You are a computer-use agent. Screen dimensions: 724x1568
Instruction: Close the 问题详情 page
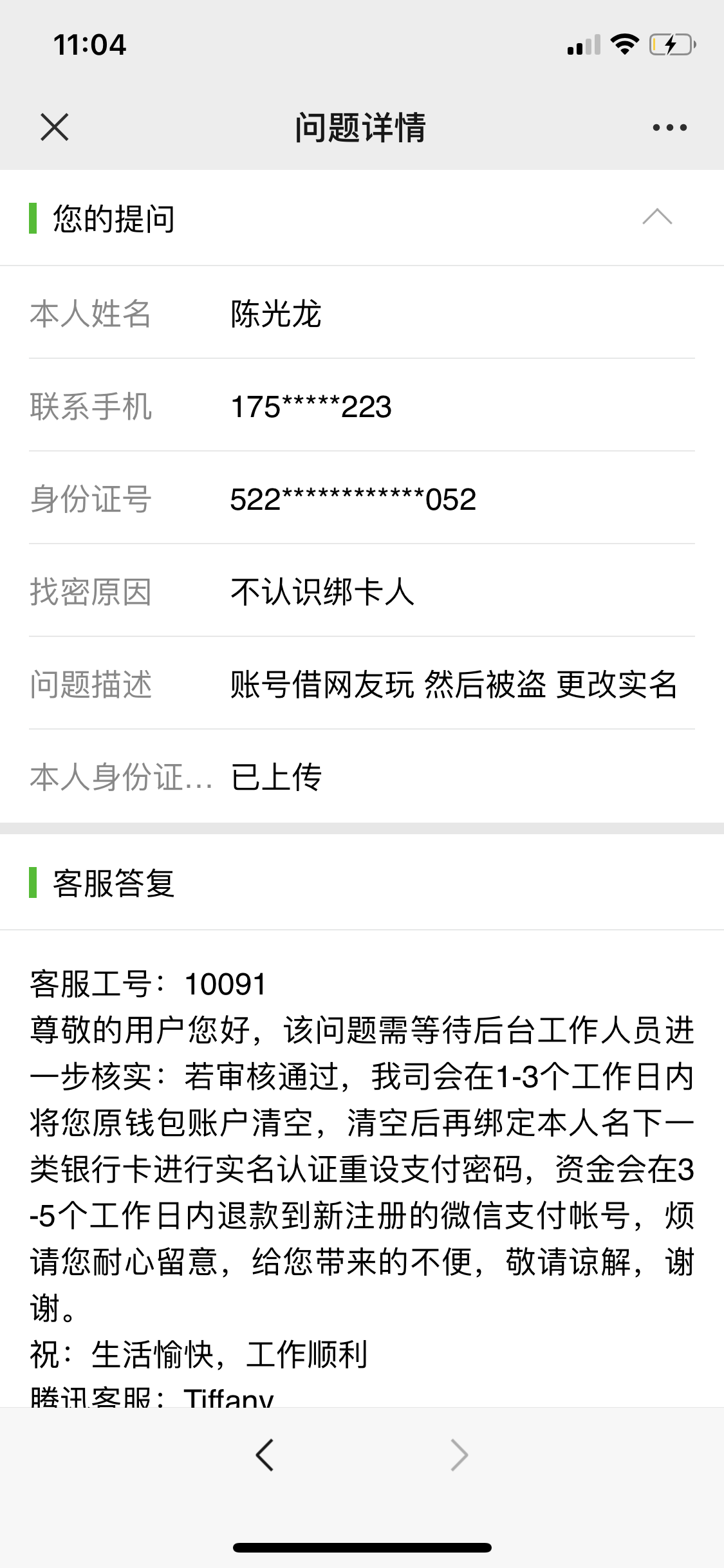point(55,127)
